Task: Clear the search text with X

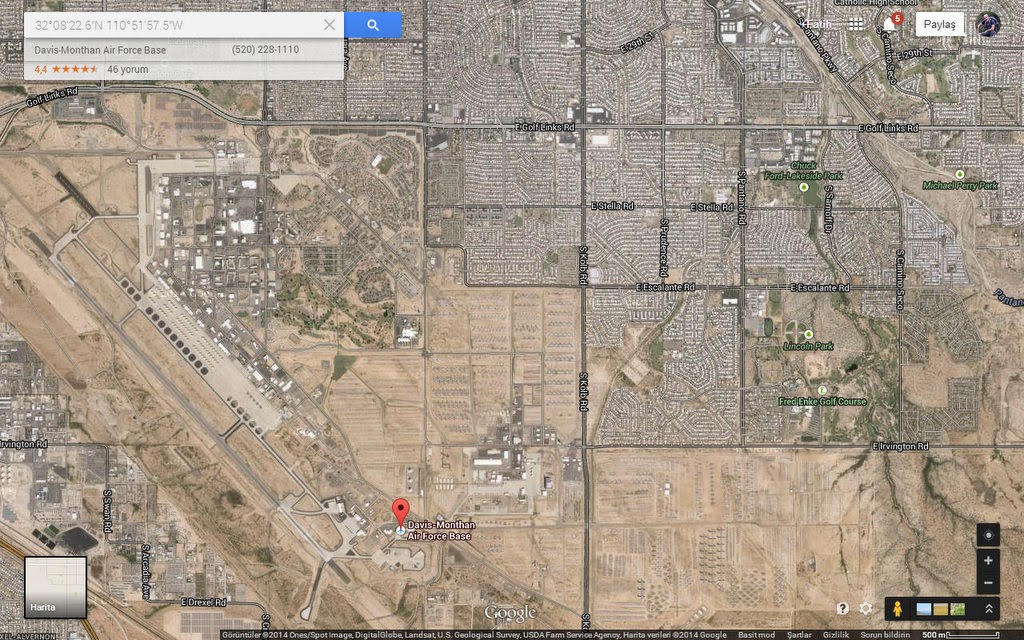Action: (x=329, y=25)
